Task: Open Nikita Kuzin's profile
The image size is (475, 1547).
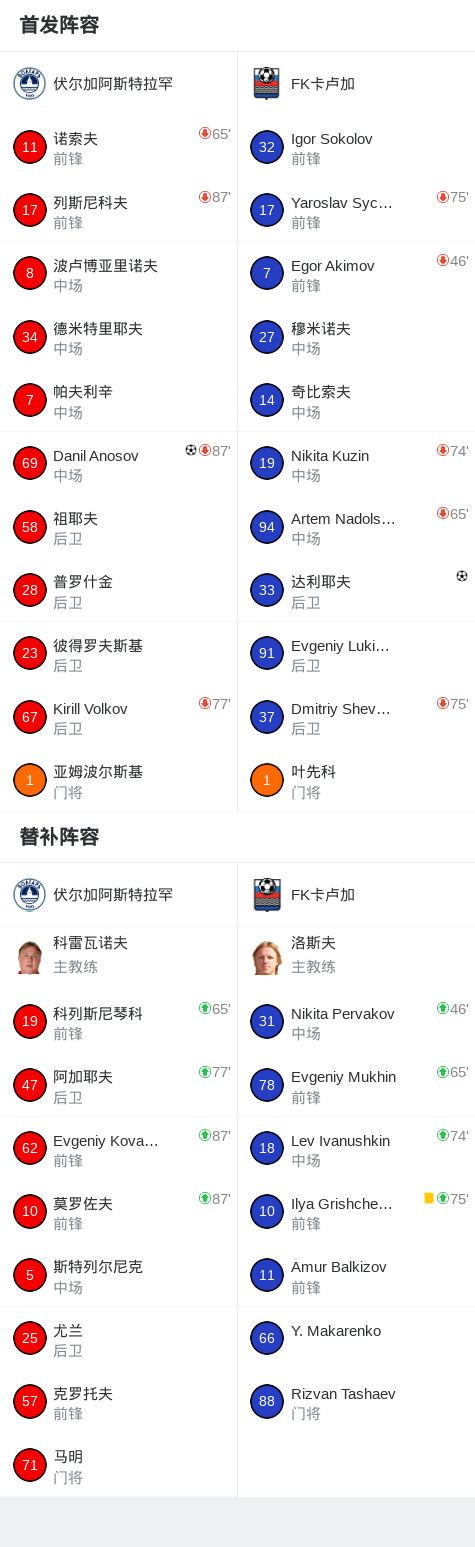Action: point(356,464)
